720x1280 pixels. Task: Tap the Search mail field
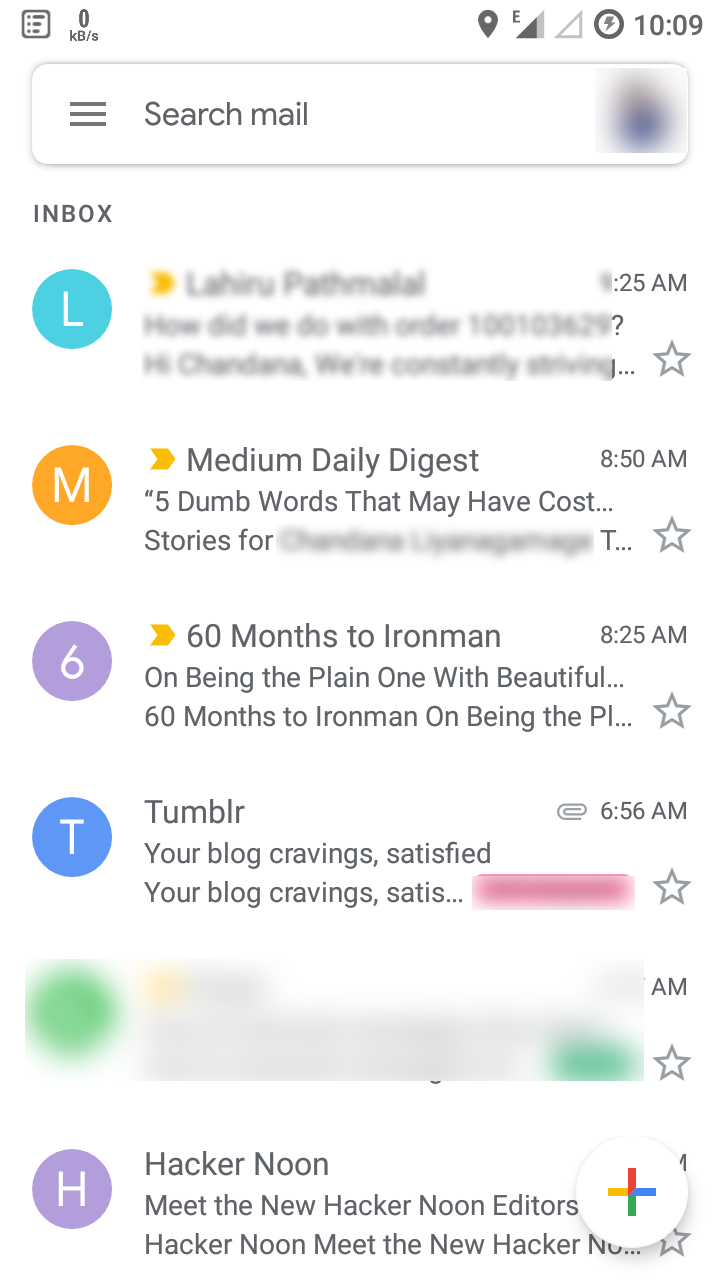360,114
